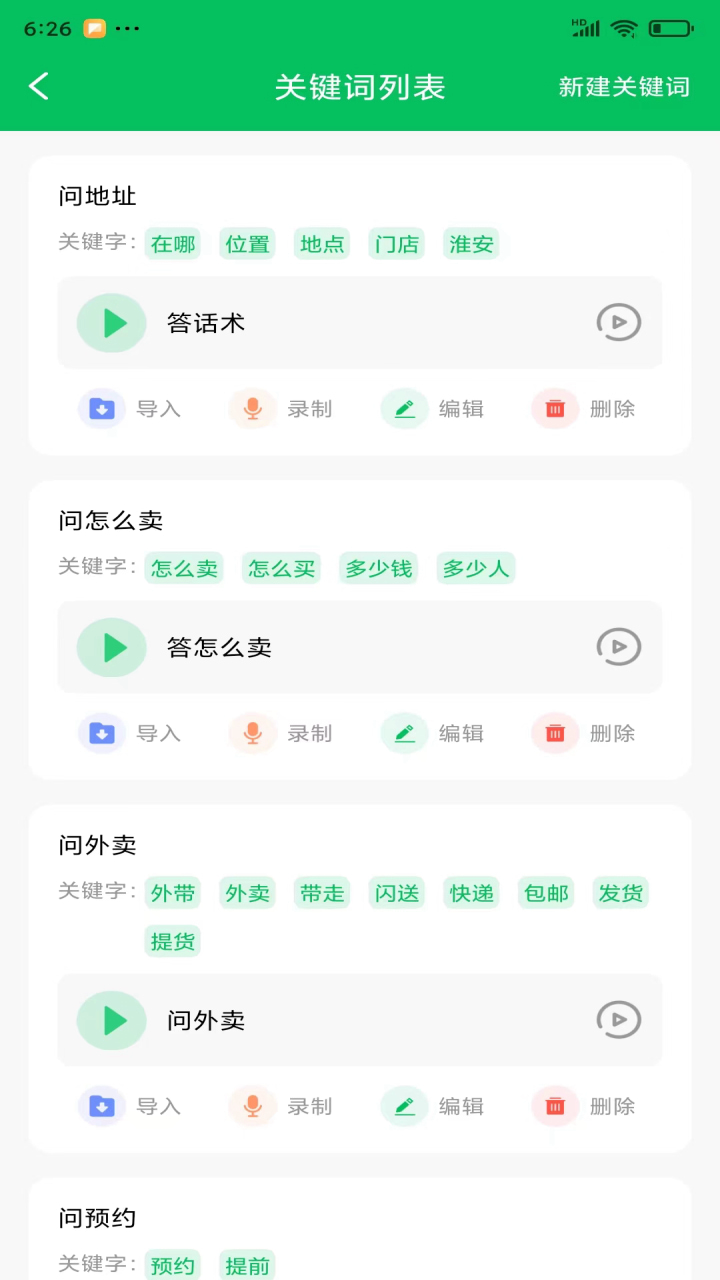Open the 编辑 icon in 问外卖 card
This screenshot has height=1280, width=720.
click(404, 1107)
